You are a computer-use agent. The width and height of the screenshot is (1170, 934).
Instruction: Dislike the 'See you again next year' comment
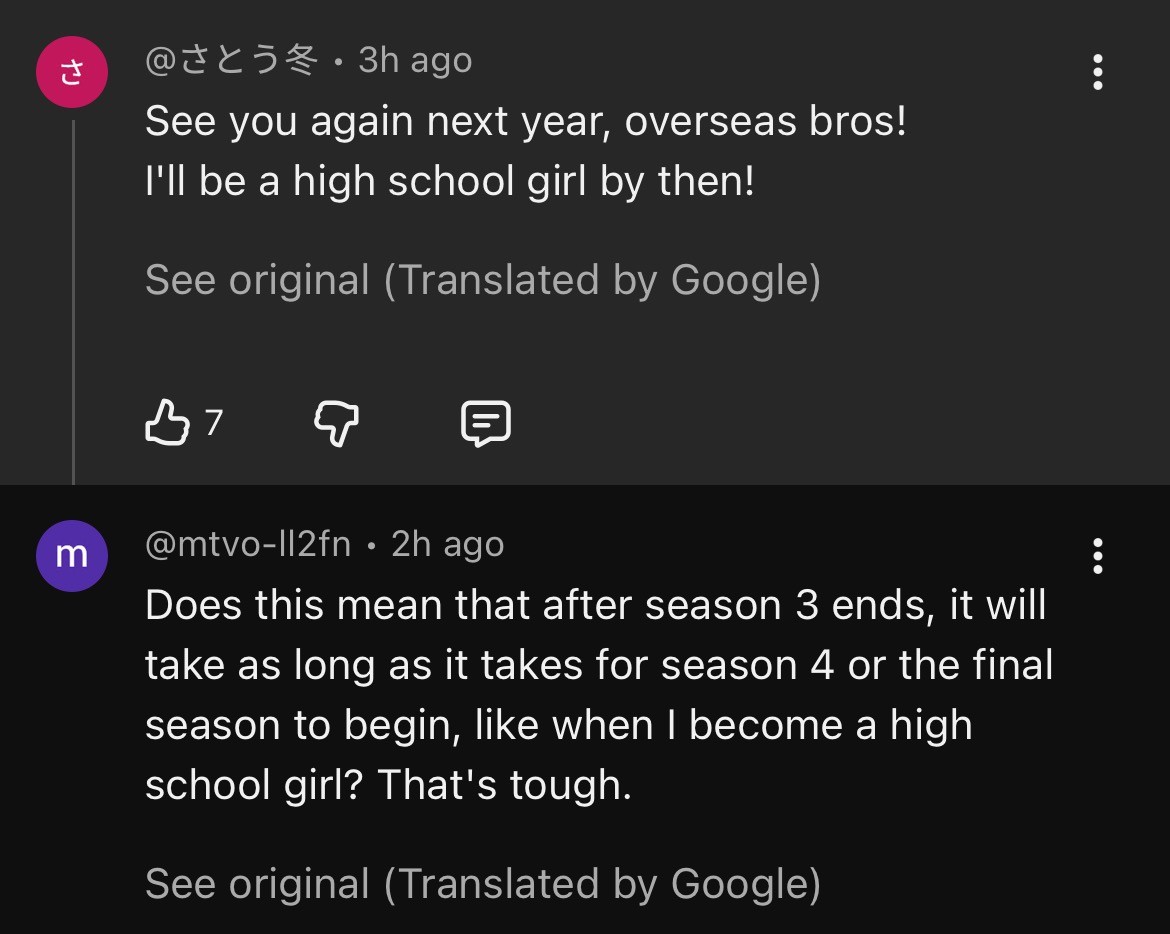coord(337,423)
